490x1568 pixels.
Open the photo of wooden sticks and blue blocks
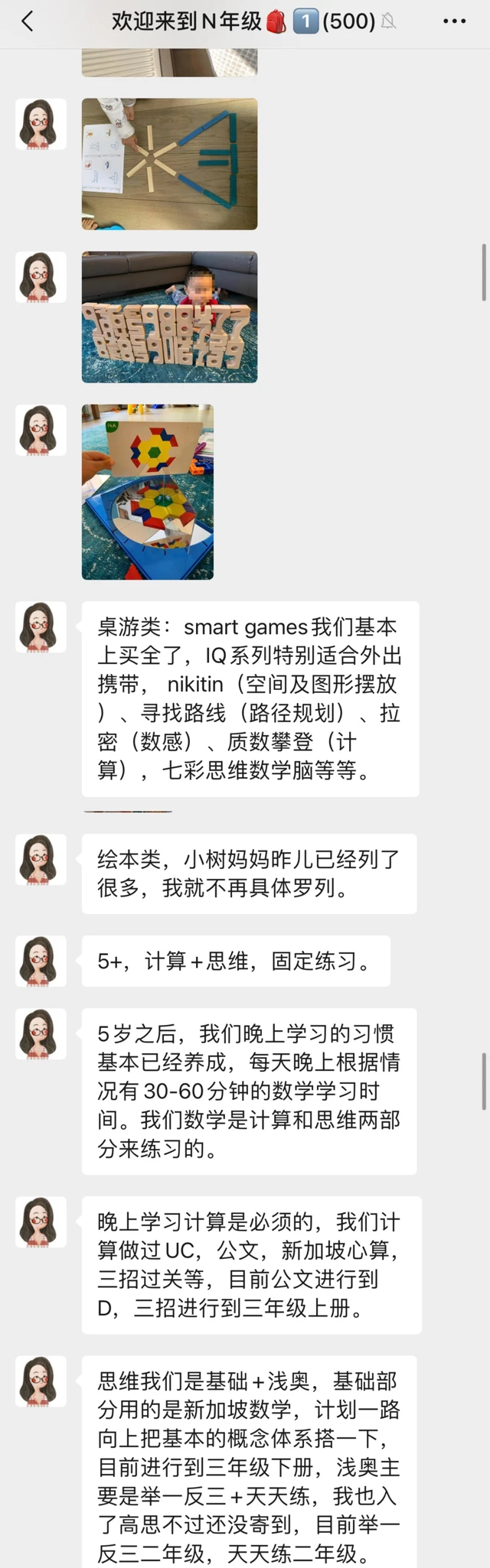pyautogui.click(x=169, y=164)
